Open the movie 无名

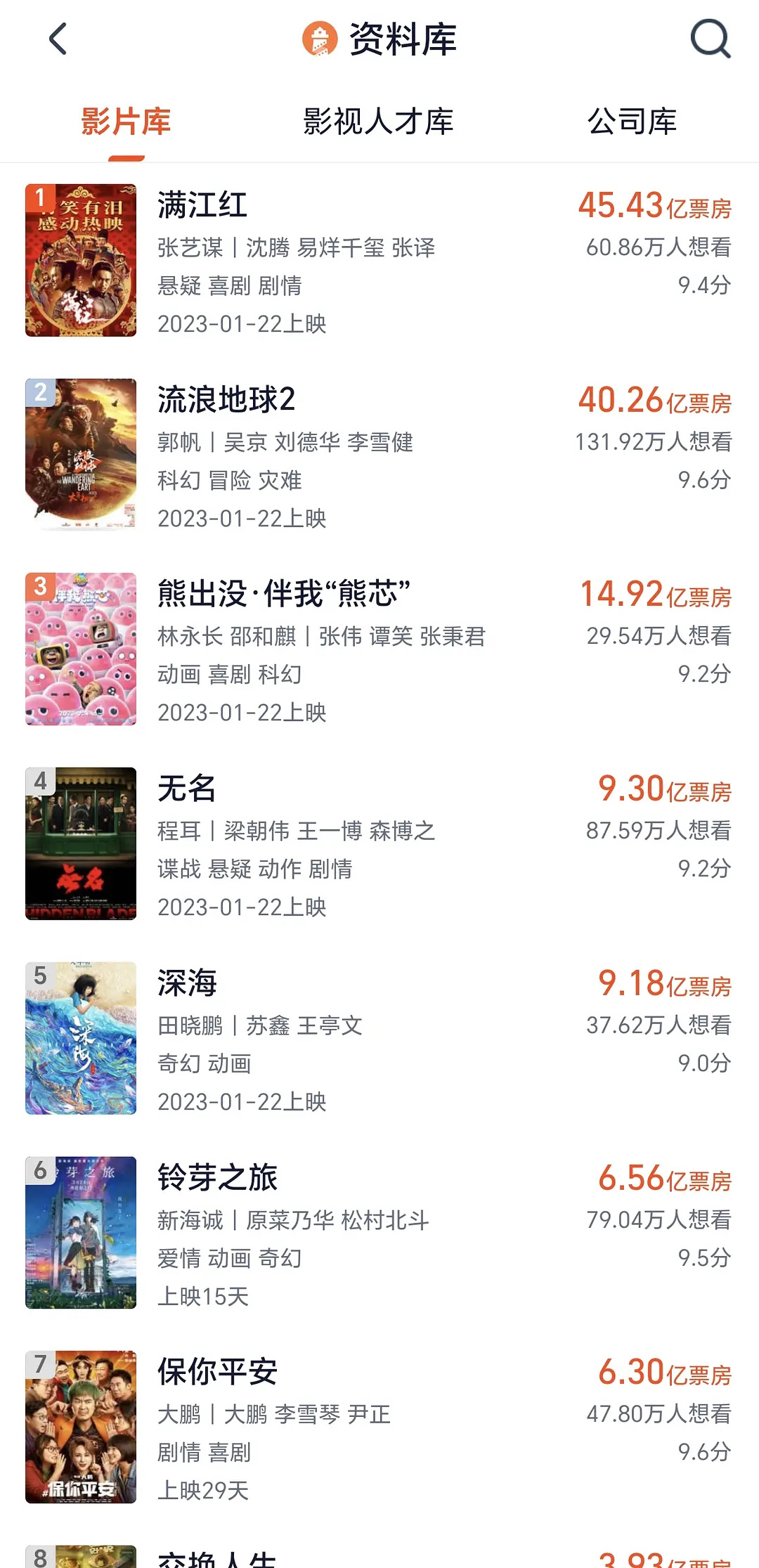(x=186, y=789)
